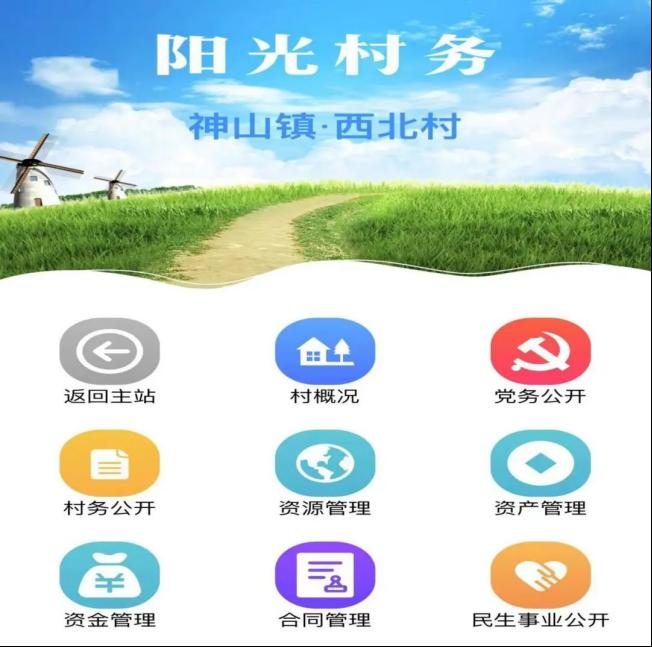This screenshot has height=647, width=652.
Task: Open 党务公开 party affairs section
Action: (540, 351)
